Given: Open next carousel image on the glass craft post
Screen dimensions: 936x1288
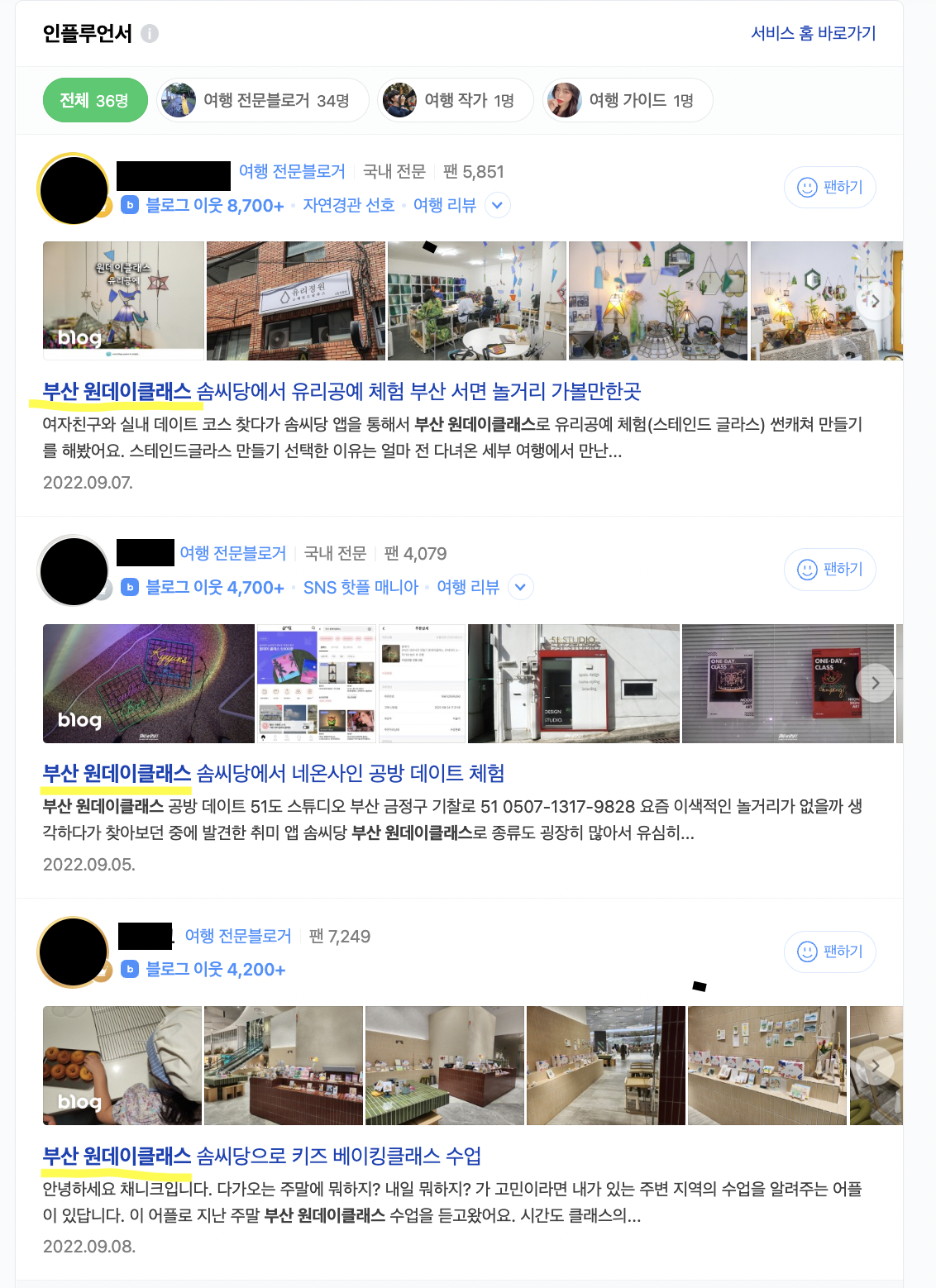Looking at the screenshot, I should click(x=874, y=301).
